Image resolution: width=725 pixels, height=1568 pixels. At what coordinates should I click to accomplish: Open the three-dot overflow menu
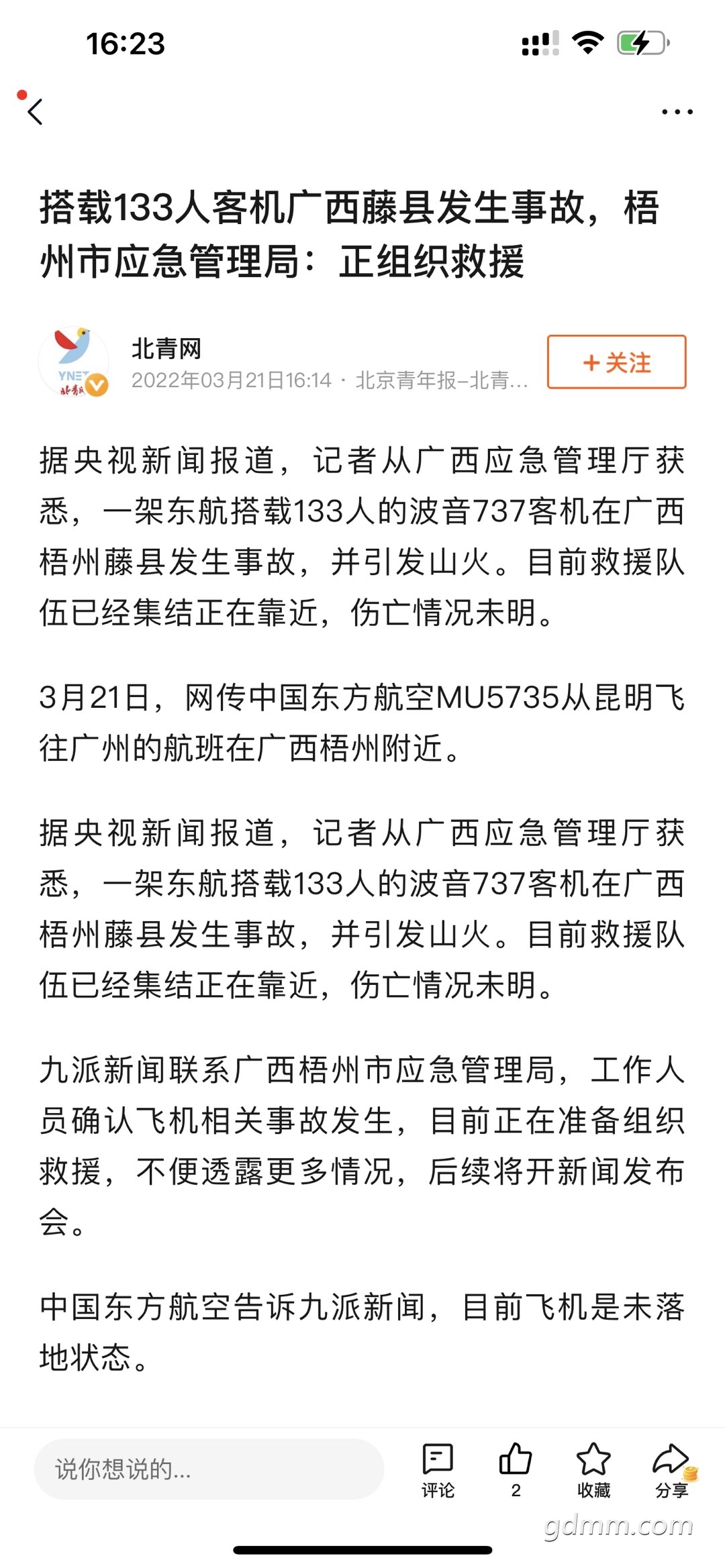pos(677,112)
